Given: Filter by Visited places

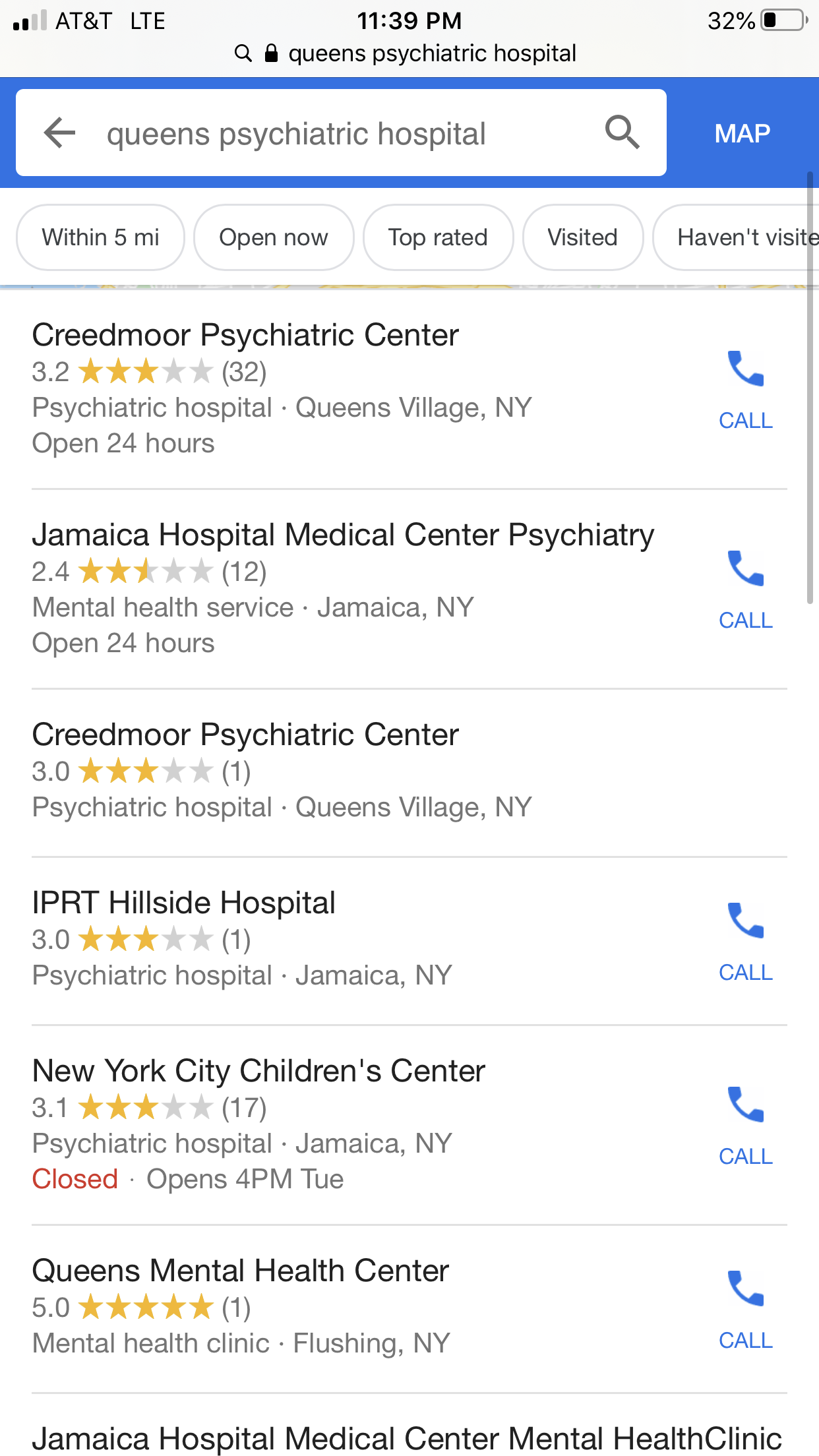Looking at the screenshot, I should pos(582,237).
